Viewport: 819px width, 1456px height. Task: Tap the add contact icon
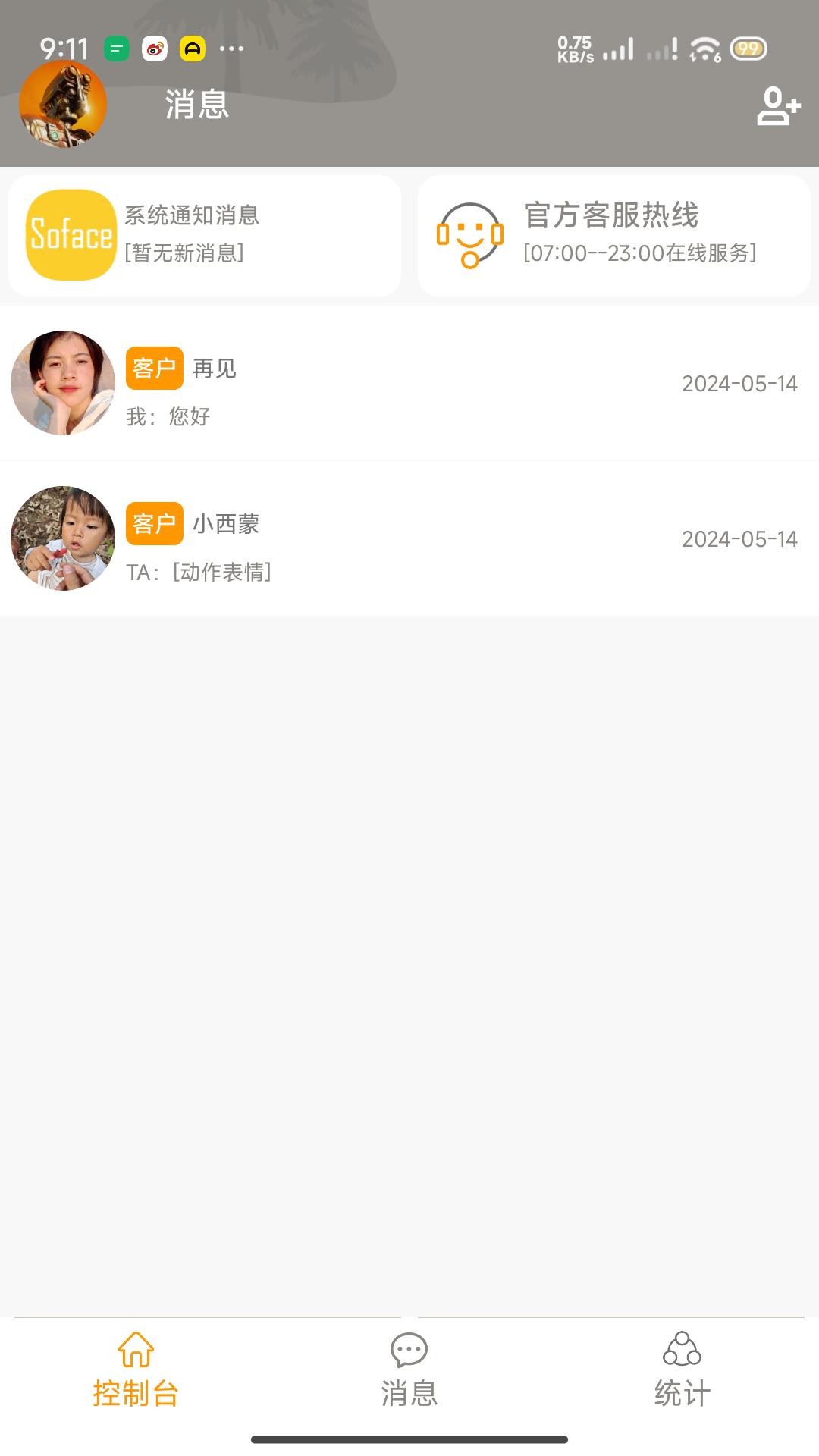[778, 105]
